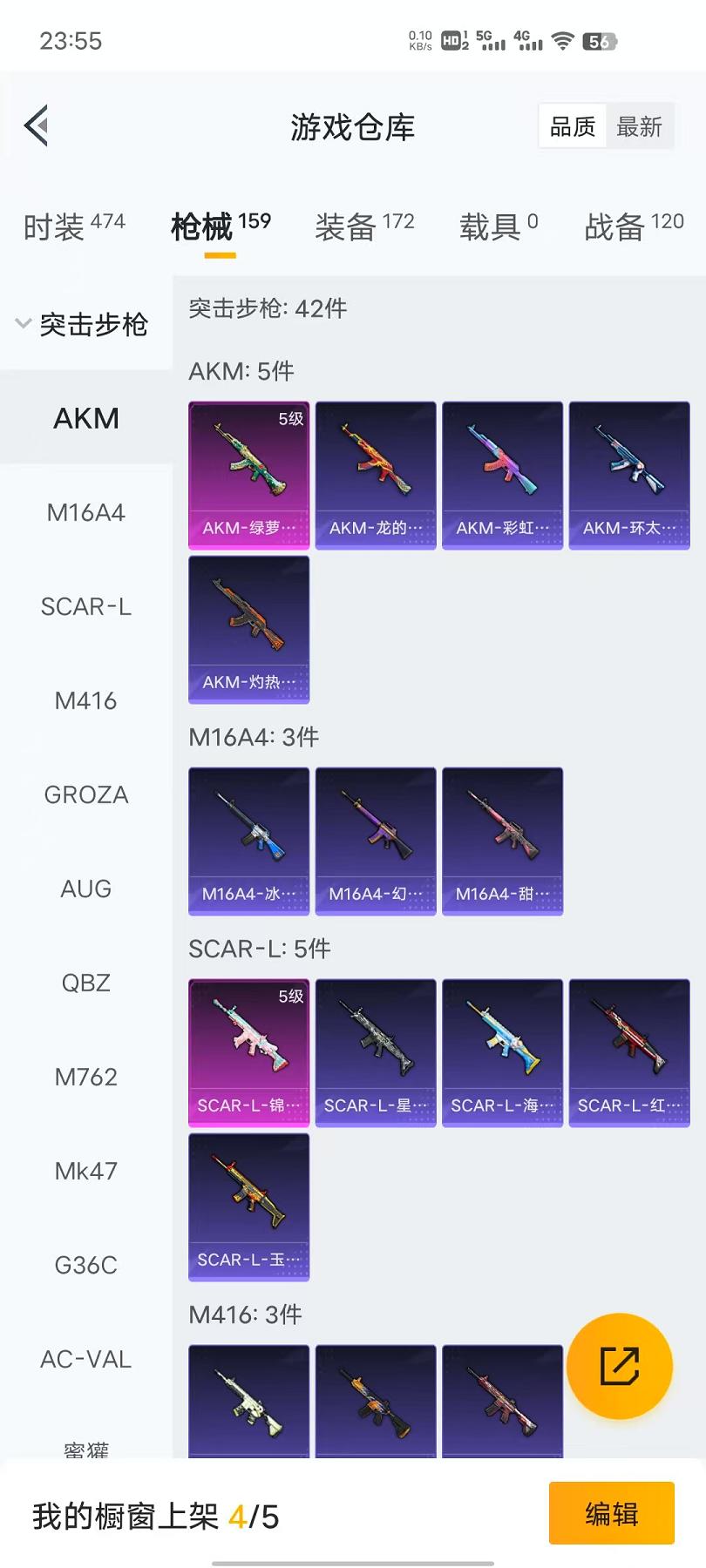The image size is (706, 1568).
Task: Open the AKM-彩虹 skin tile
Action: pyautogui.click(x=502, y=475)
